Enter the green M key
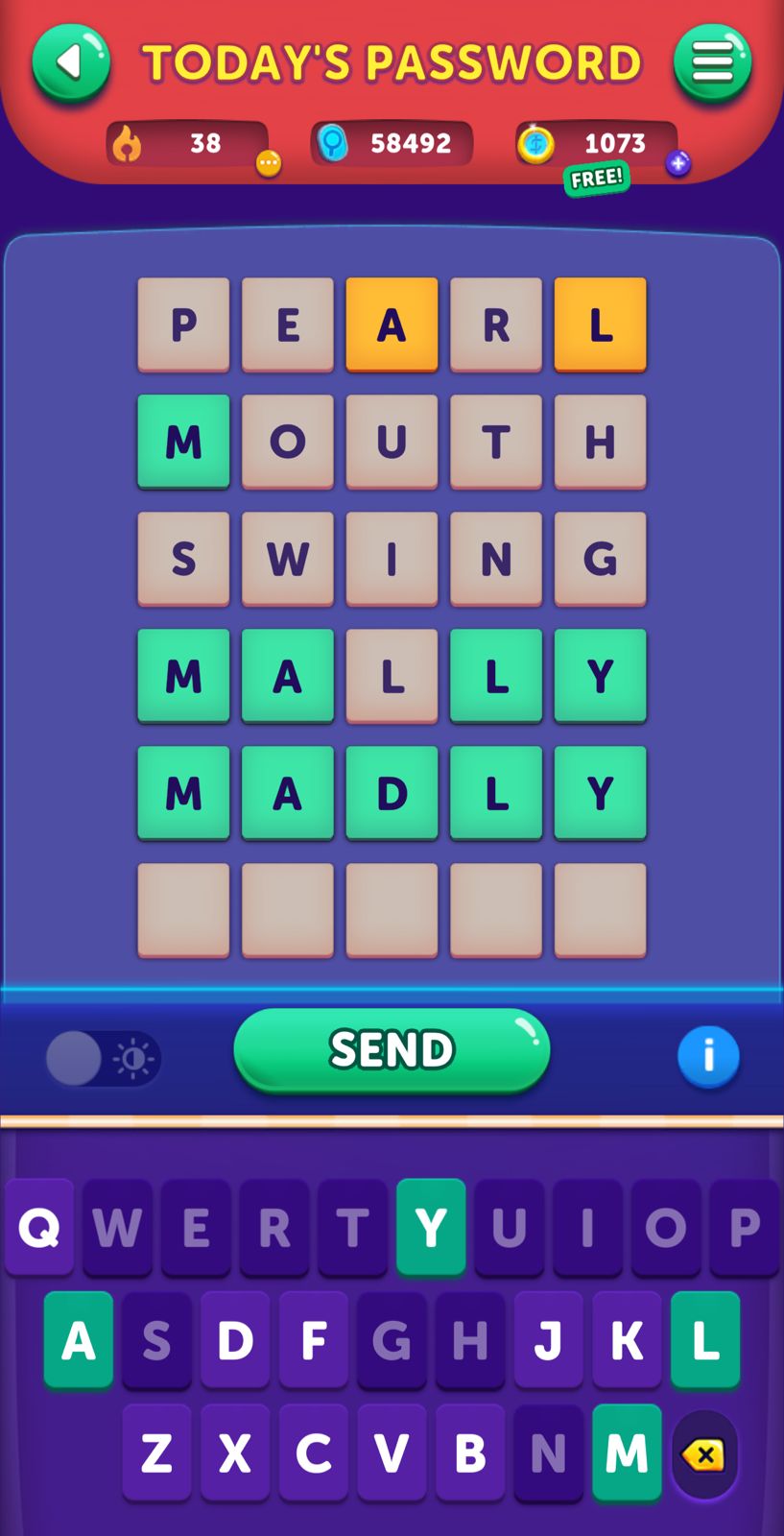 [627, 1452]
